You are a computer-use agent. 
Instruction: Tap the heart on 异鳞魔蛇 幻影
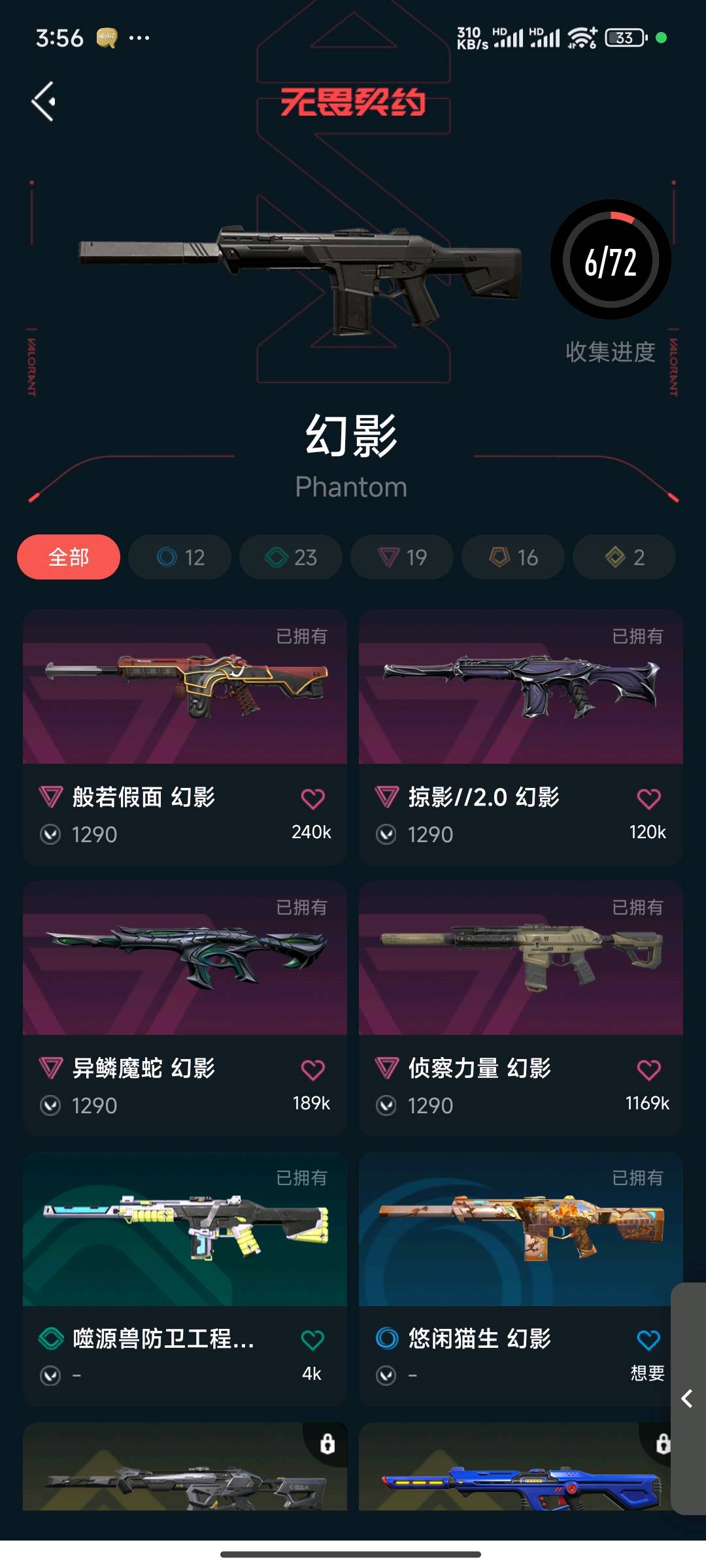[x=312, y=1070]
